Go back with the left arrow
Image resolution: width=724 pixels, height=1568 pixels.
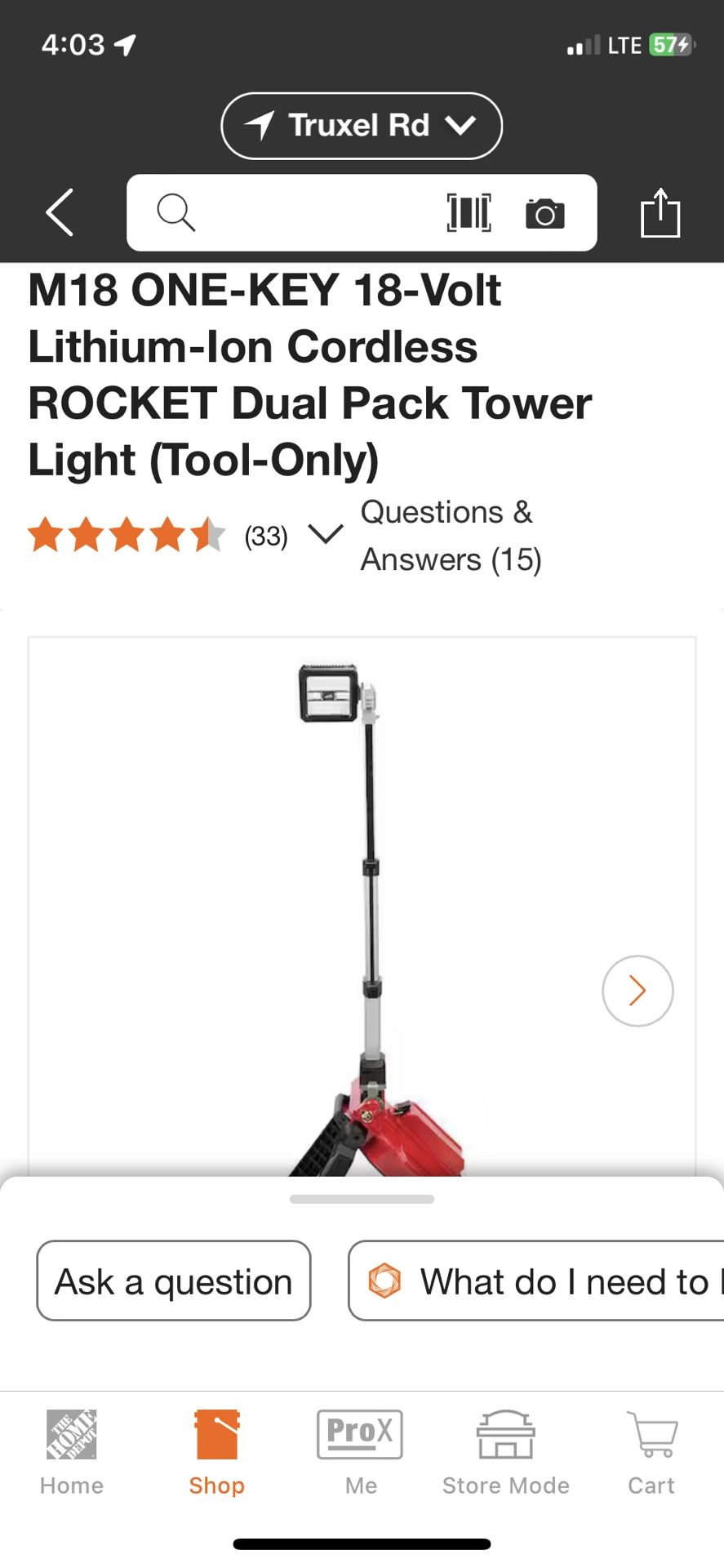60,212
